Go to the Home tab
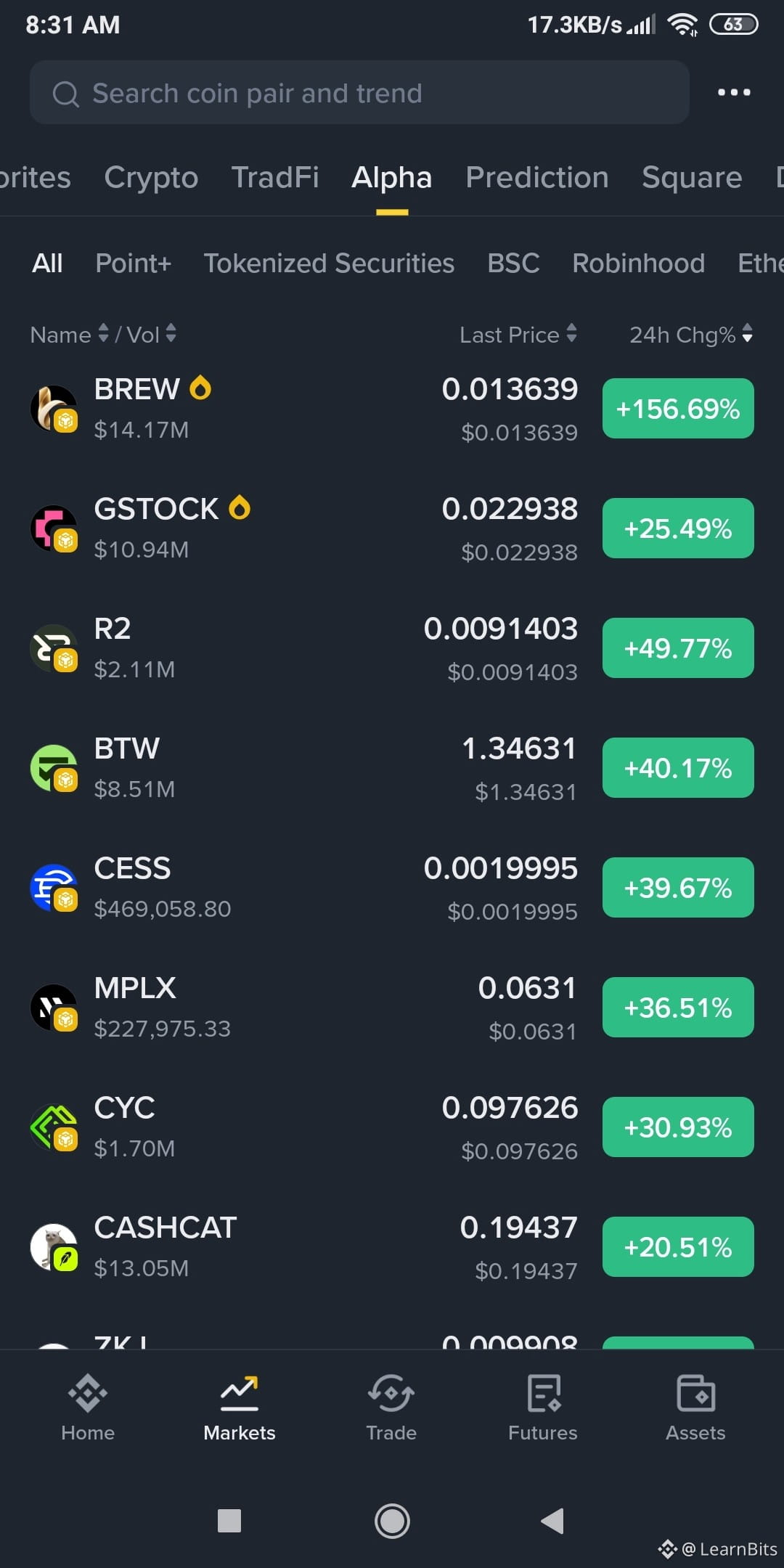The width and height of the screenshot is (784, 1568). (x=88, y=1408)
